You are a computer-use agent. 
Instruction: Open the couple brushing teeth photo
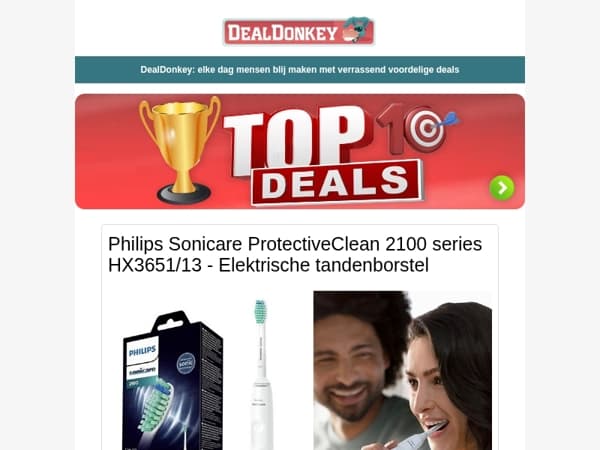403,370
